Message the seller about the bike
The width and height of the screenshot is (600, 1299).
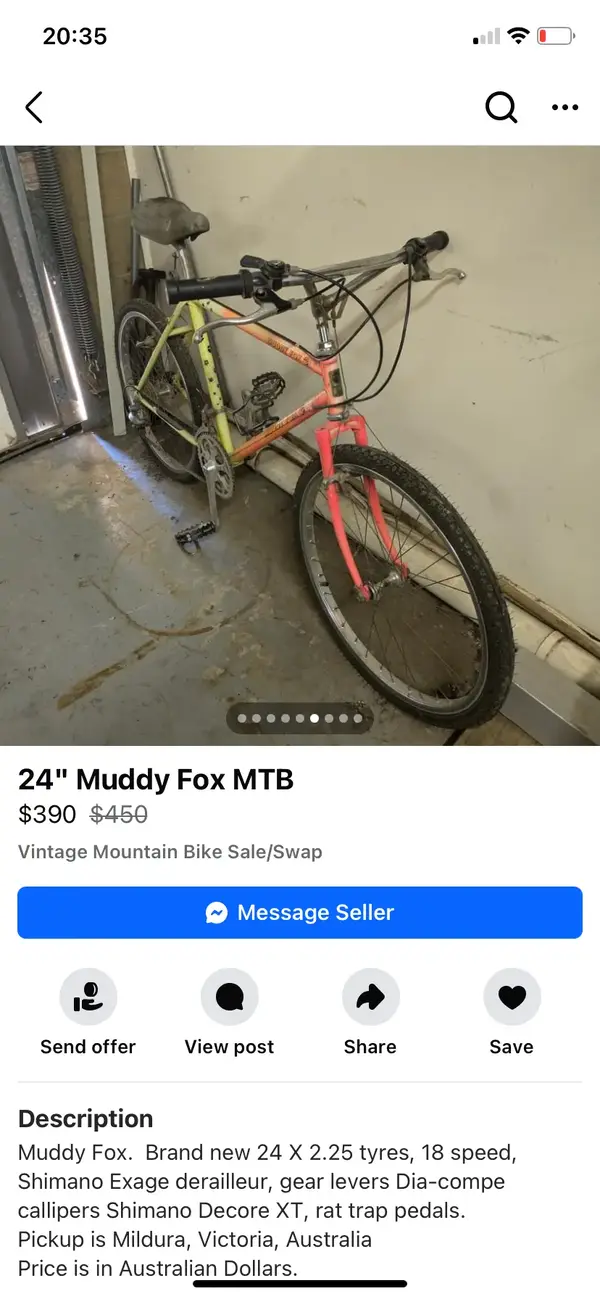point(300,912)
